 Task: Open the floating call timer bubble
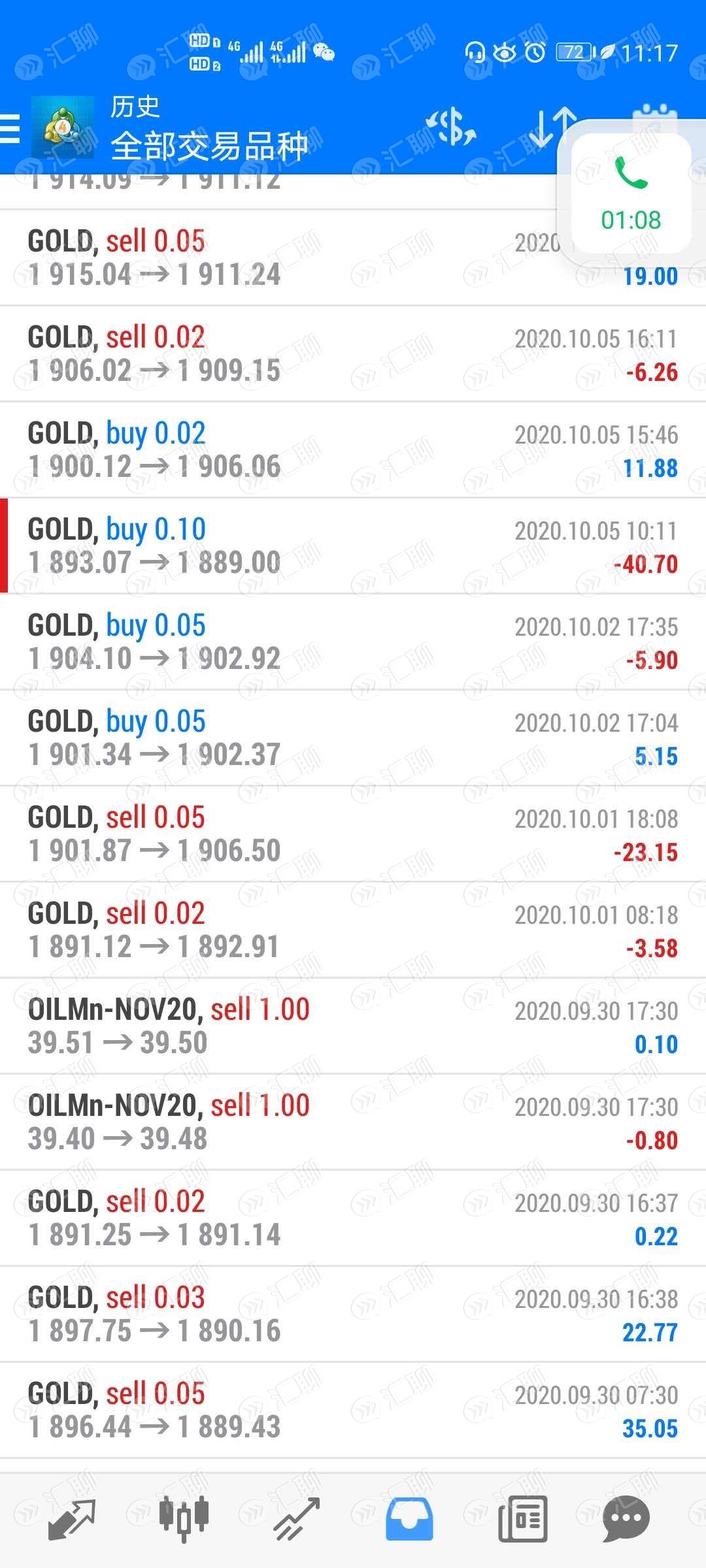pos(631,194)
